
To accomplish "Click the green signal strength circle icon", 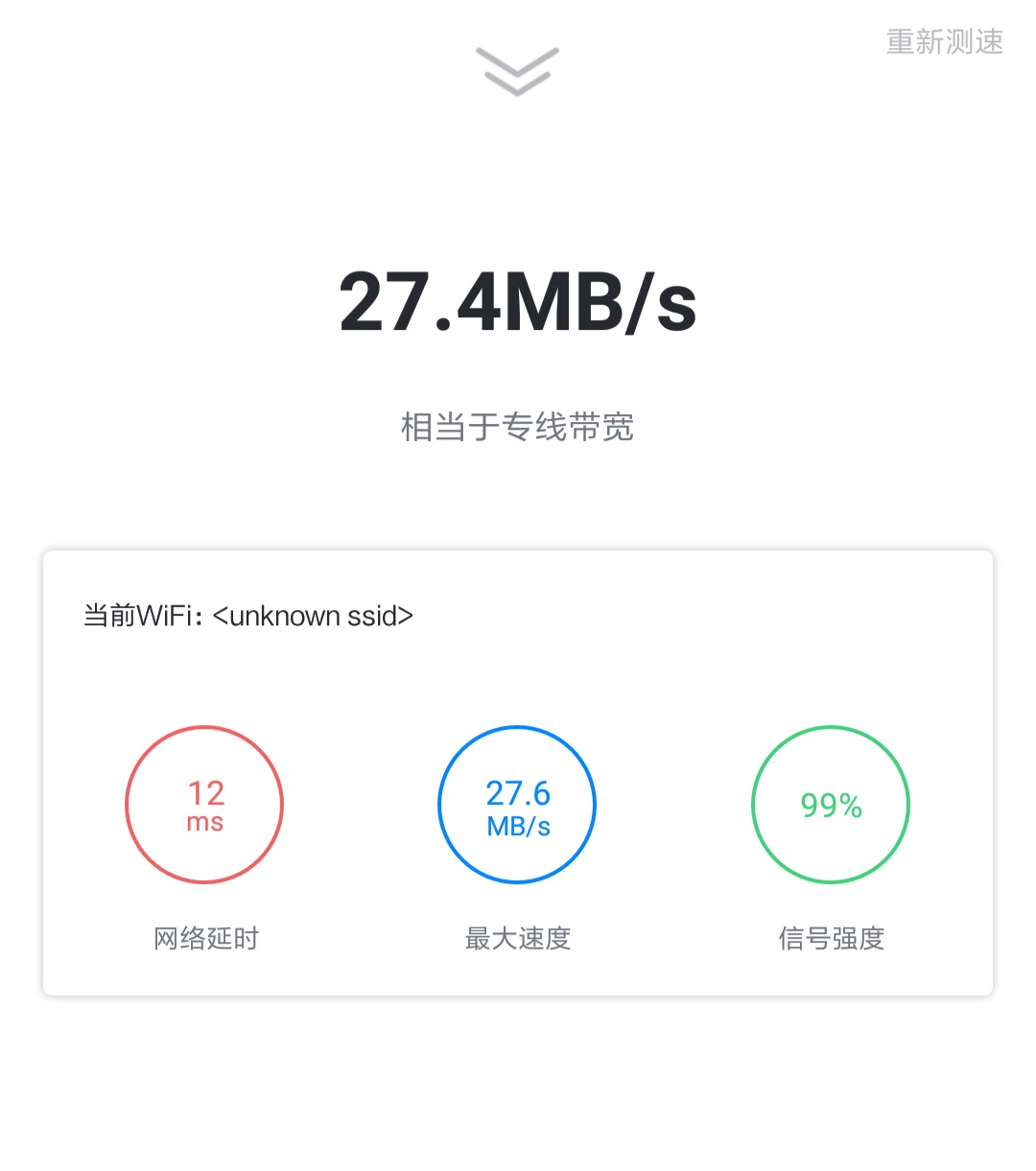I will pos(830,805).
